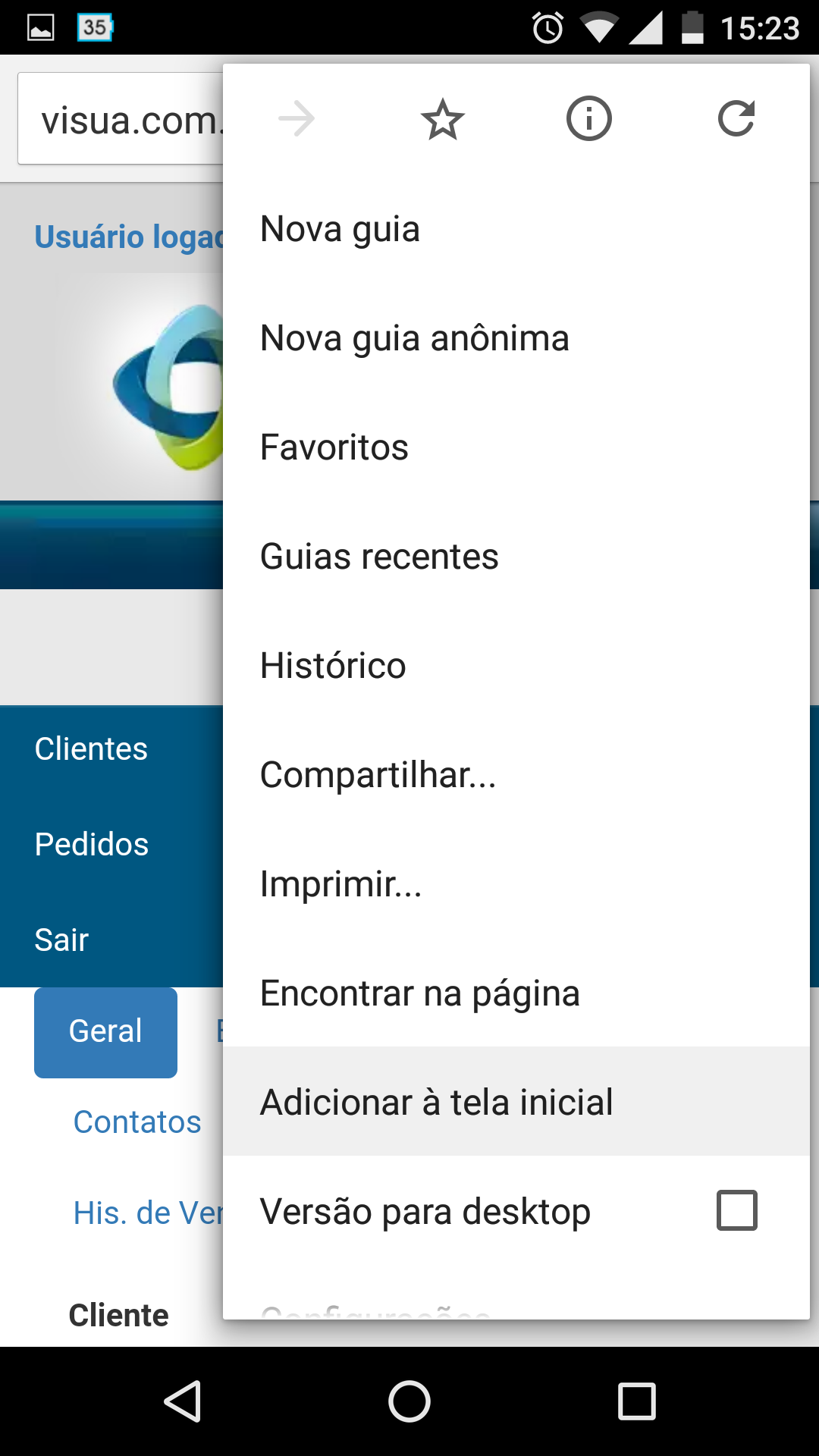819x1456 pixels.
Task: Open the page info icon
Action: 588,119
